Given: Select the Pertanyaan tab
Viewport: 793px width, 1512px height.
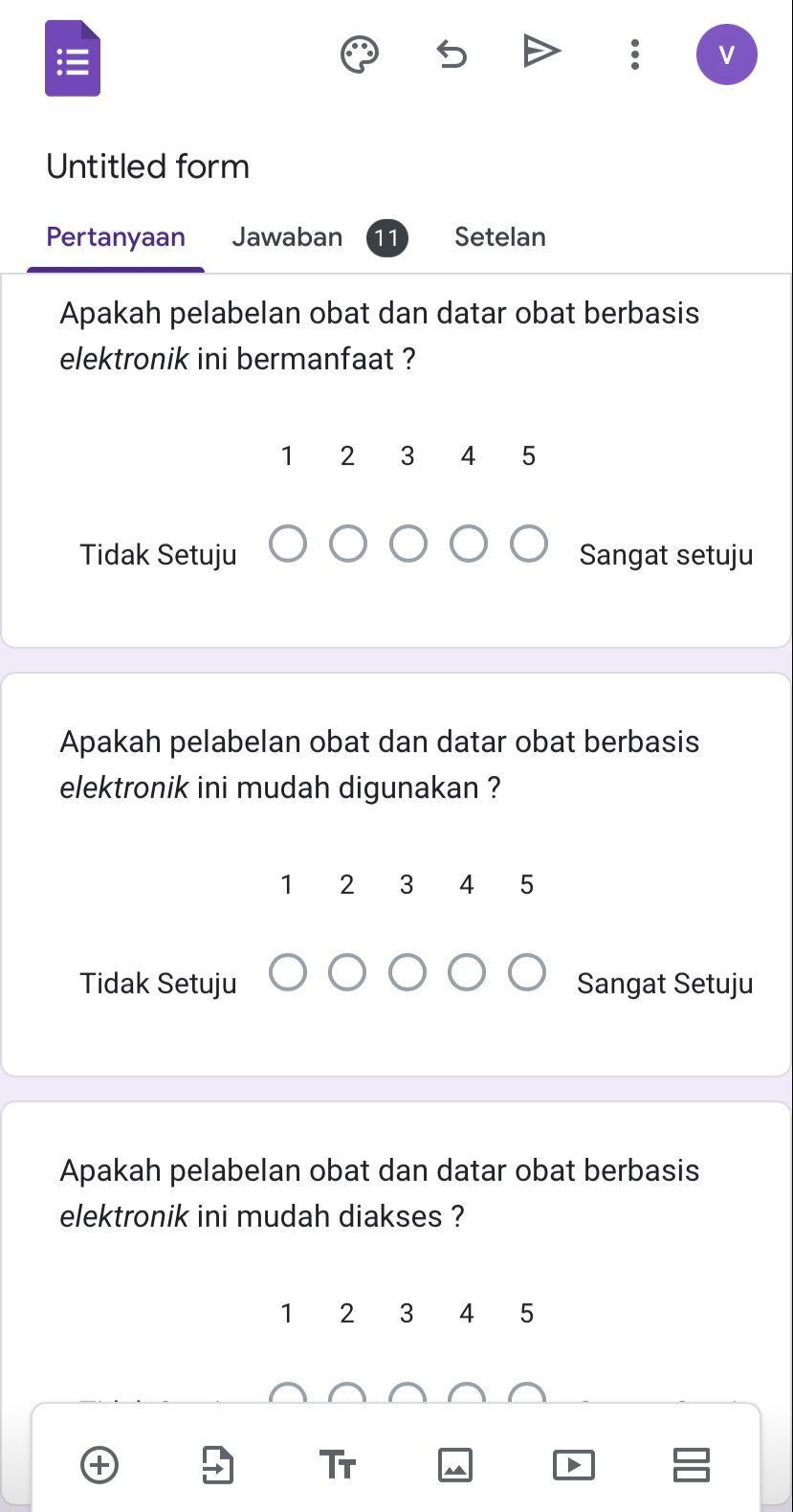Looking at the screenshot, I should (116, 237).
